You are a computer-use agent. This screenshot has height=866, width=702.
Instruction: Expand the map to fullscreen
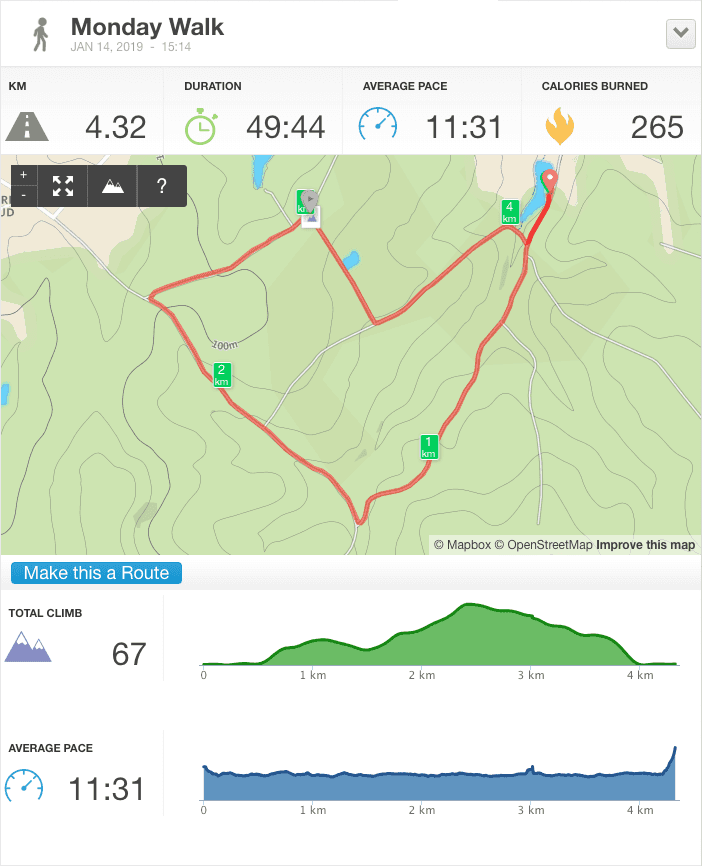[63, 185]
